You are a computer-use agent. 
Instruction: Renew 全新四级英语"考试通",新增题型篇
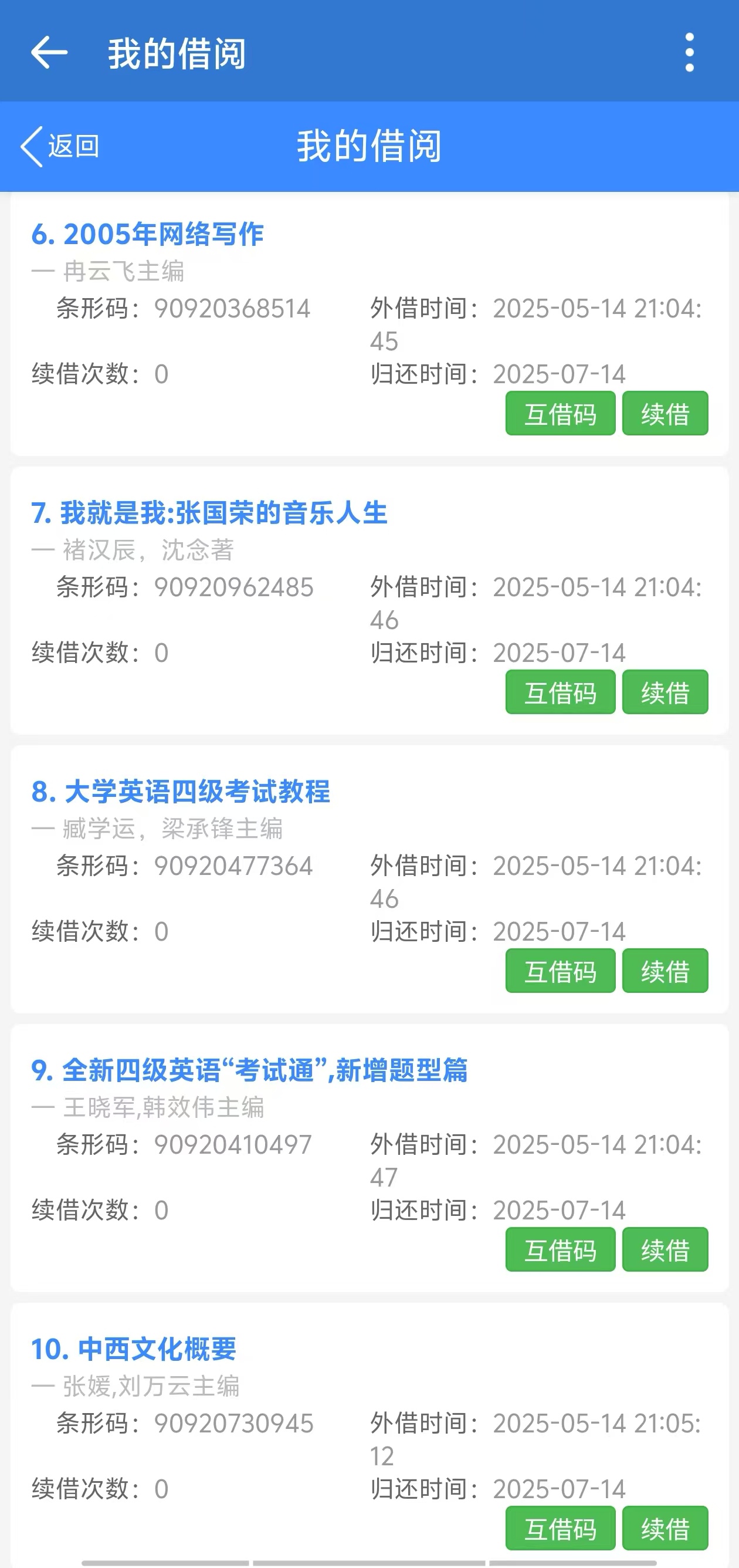pos(665,1250)
